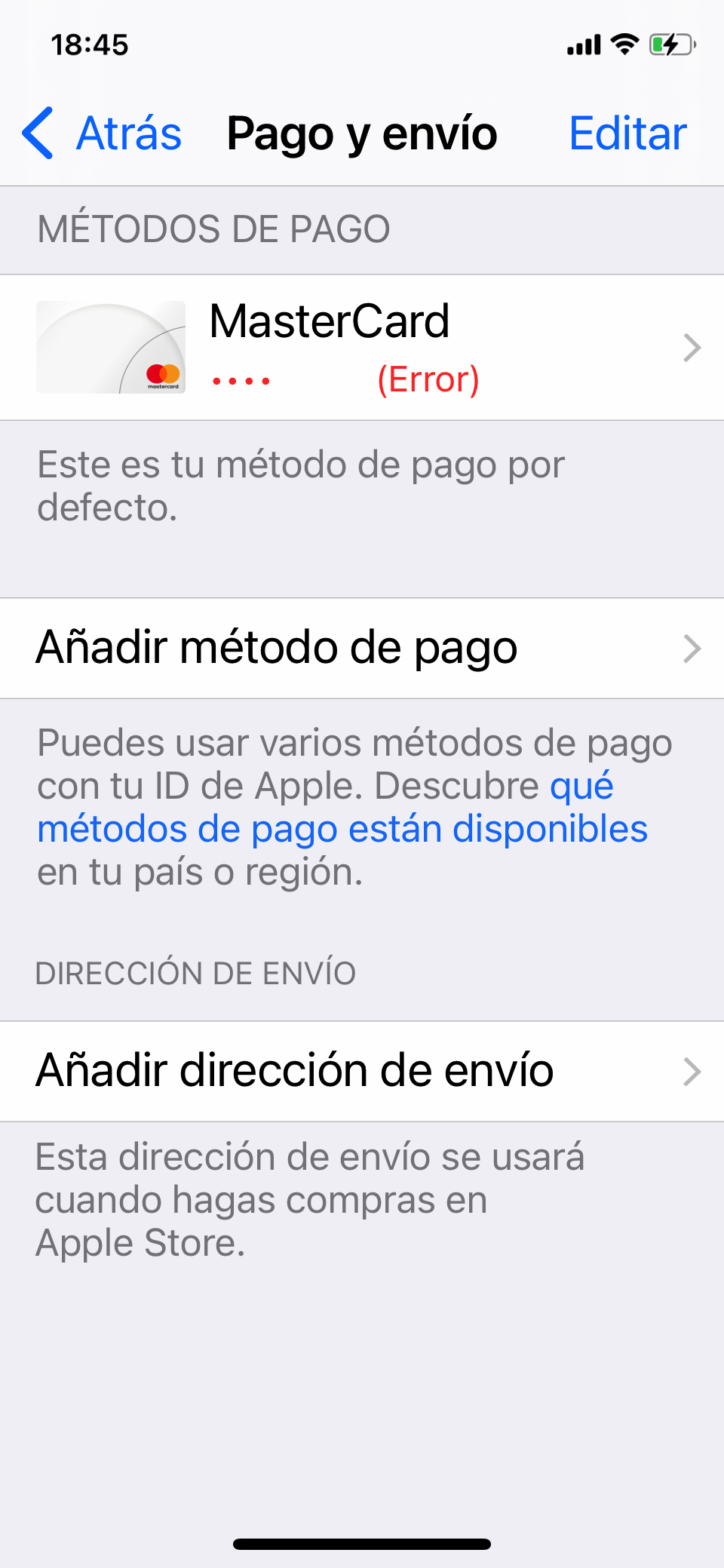Go back with the Atrás button
This screenshot has width=724, height=1568.
coord(103,133)
